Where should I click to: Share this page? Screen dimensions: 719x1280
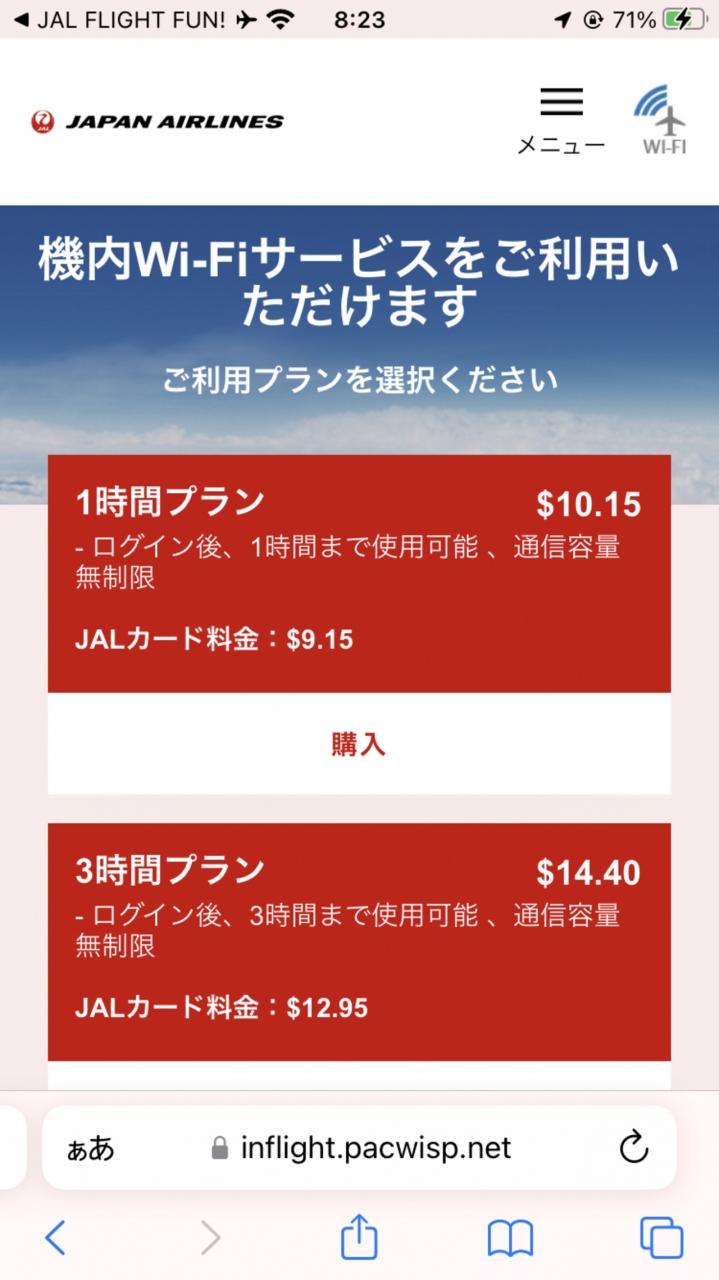[x=359, y=1238]
